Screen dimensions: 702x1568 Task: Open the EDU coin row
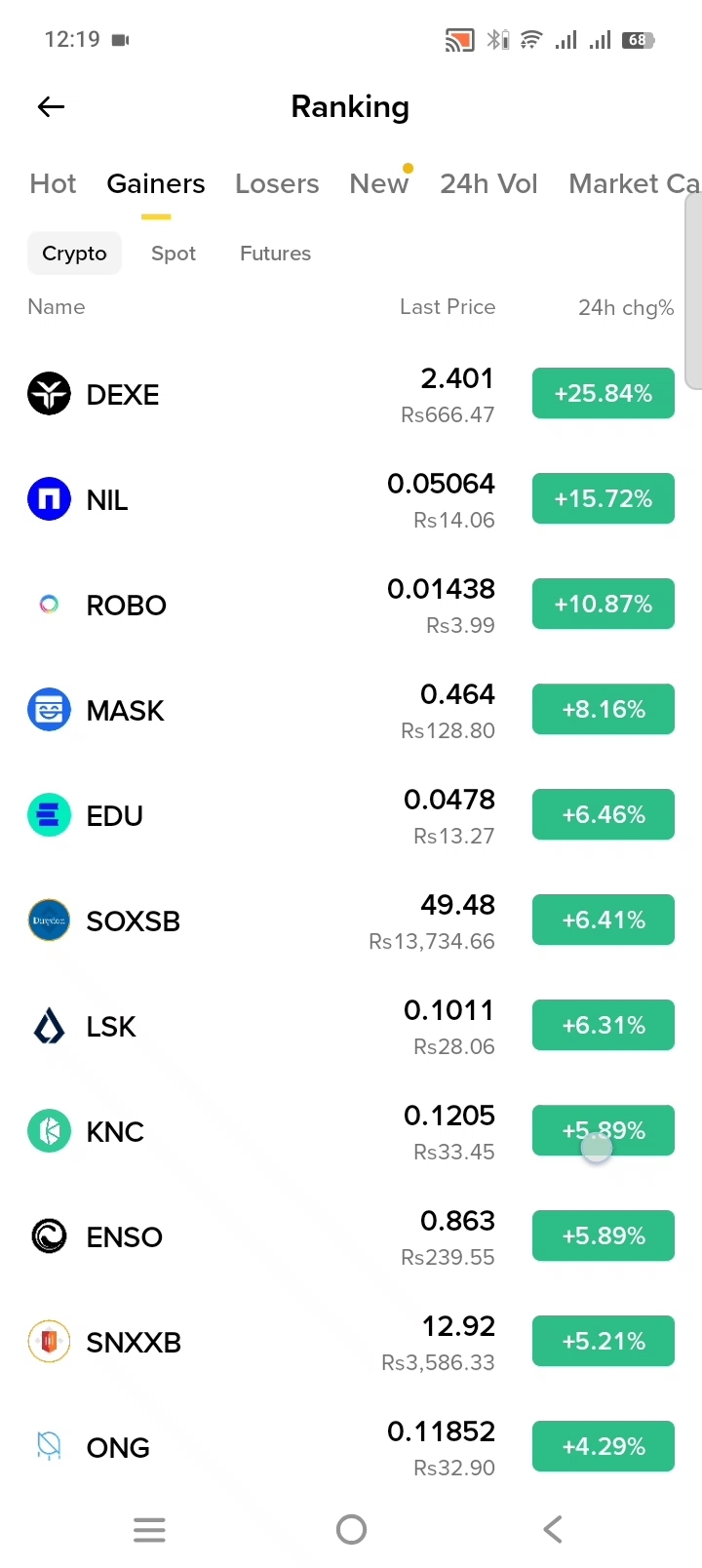[x=351, y=815]
